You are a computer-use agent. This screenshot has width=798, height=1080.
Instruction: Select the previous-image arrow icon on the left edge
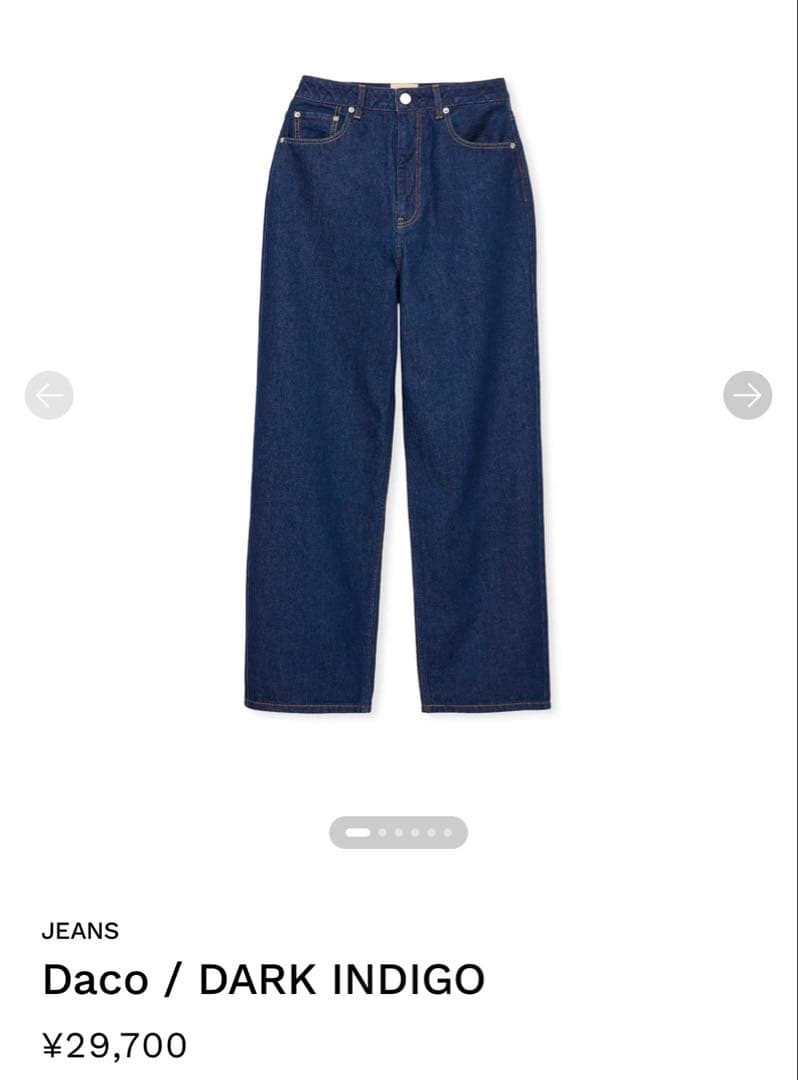(x=48, y=396)
